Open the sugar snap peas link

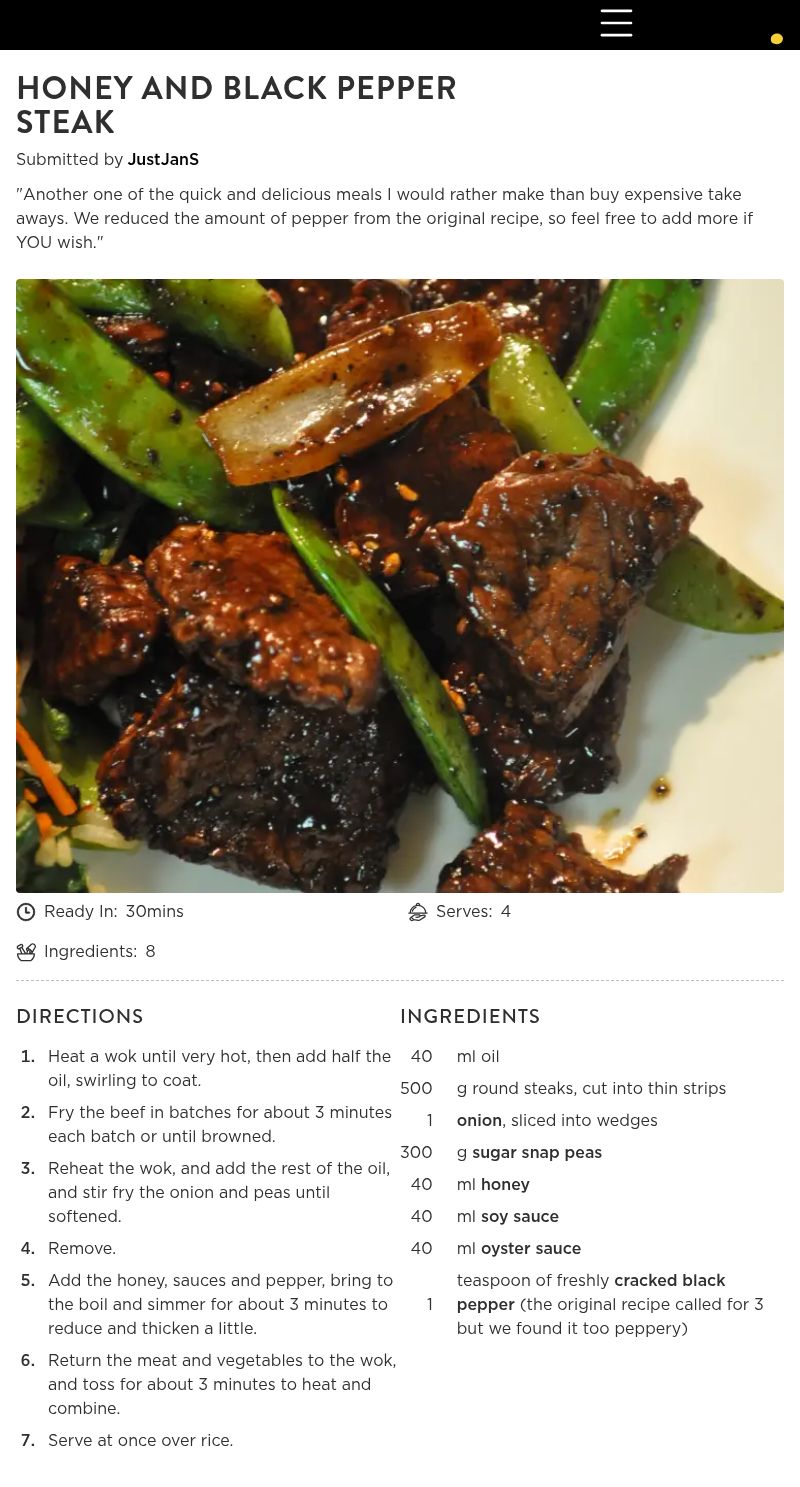coord(537,1153)
